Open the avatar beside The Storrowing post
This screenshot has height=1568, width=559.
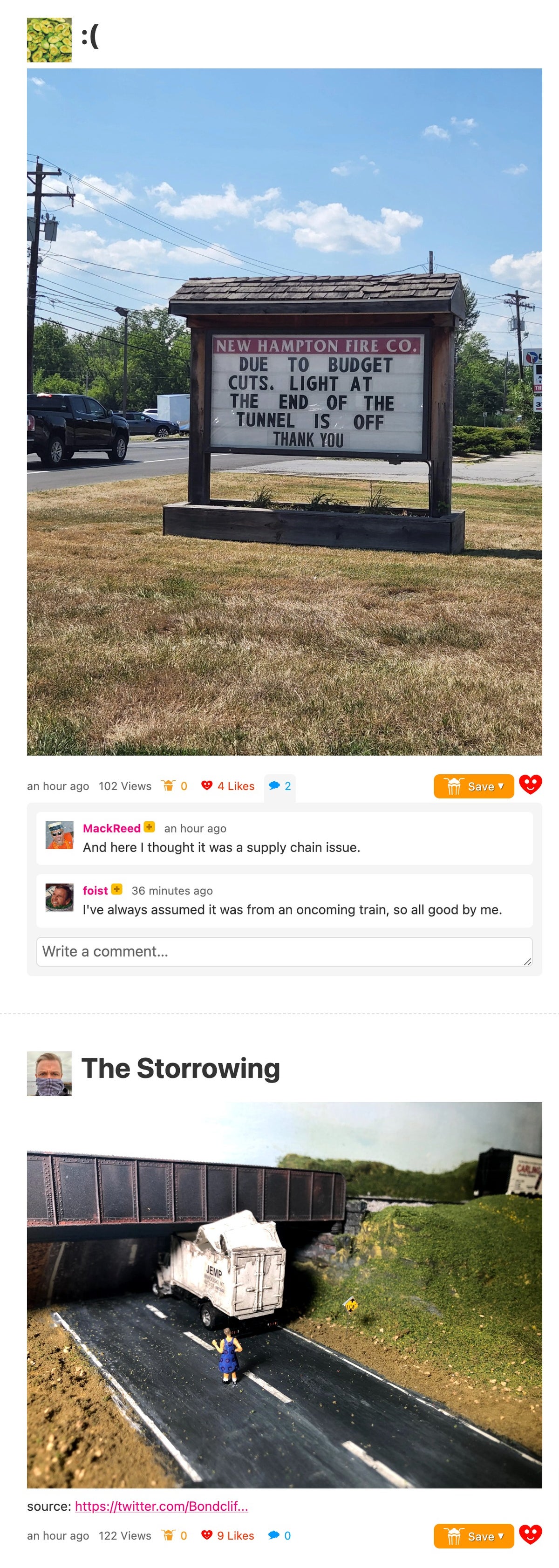pyautogui.click(x=49, y=1074)
